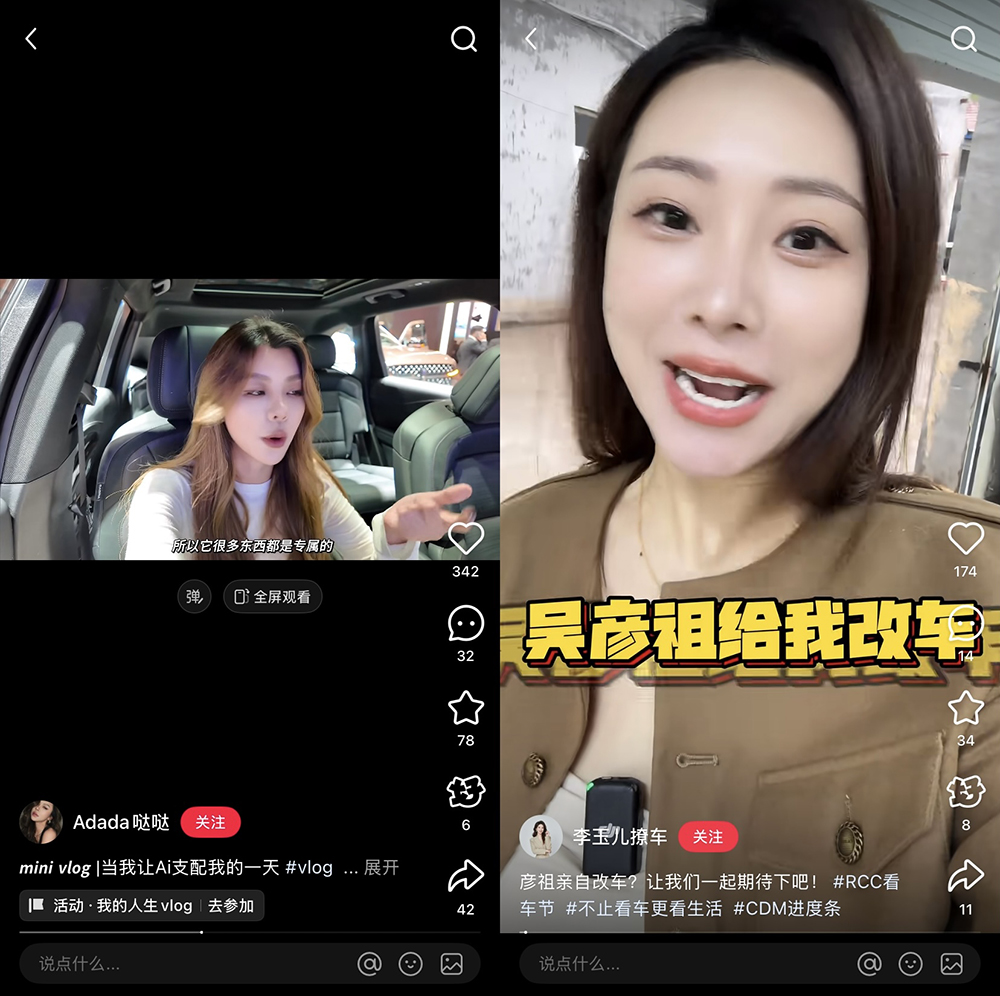The width and height of the screenshot is (1000, 996).
Task: Tap 全屏观看 to watch fullscreen
Action: (x=272, y=597)
